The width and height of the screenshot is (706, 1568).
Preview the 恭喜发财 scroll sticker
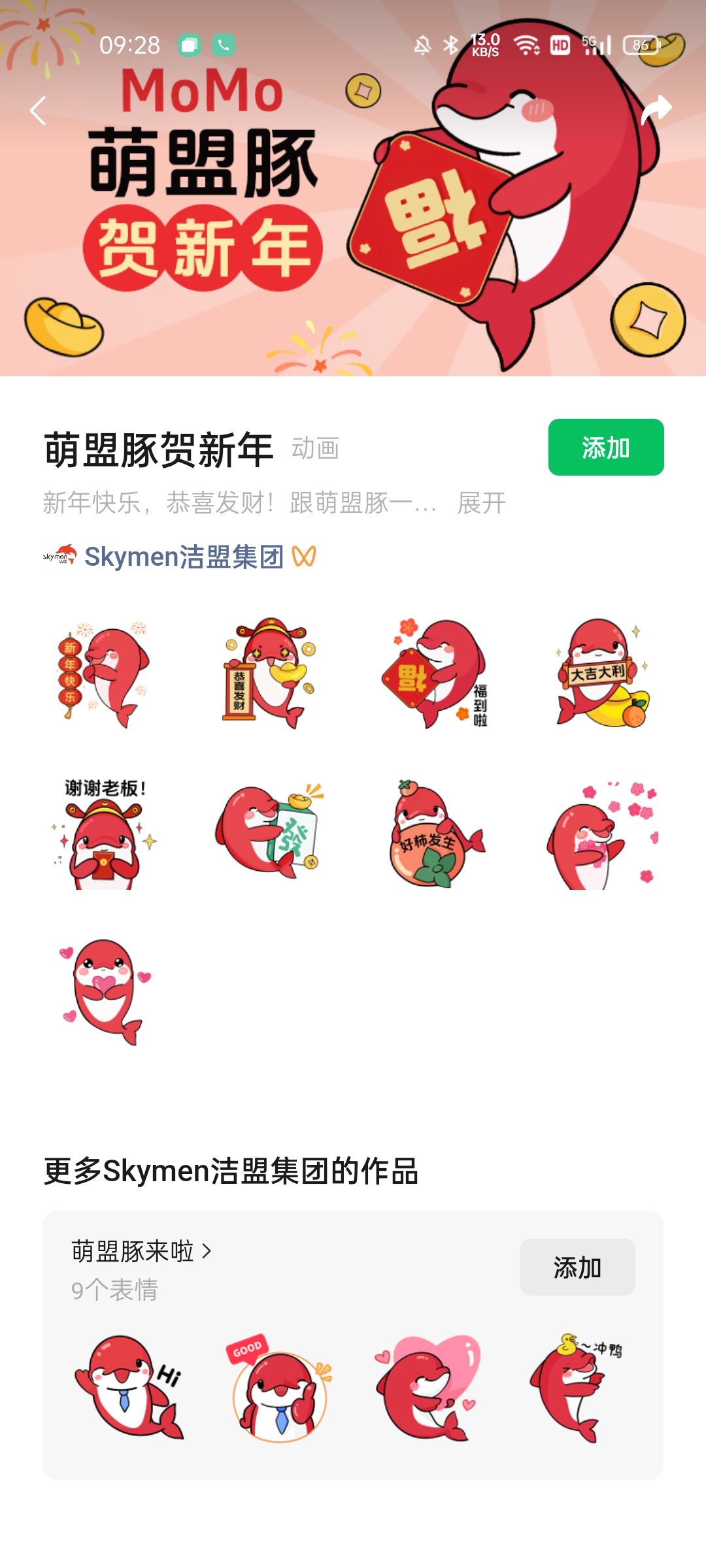tap(269, 673)
